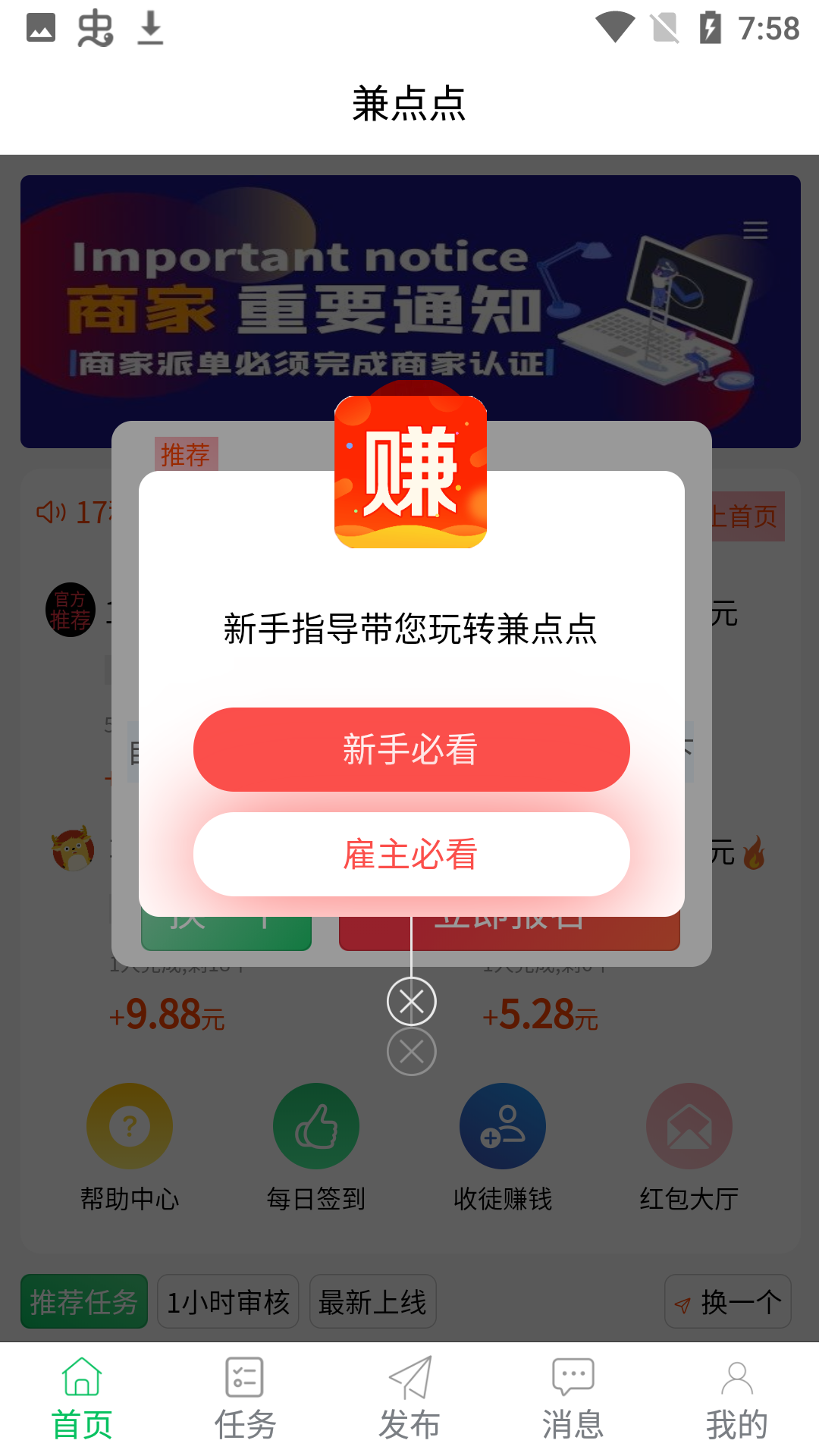Tap the 每日签到 thumbs-up icon
This screenshot has height=1456, width=819.
click(315, 1125)
